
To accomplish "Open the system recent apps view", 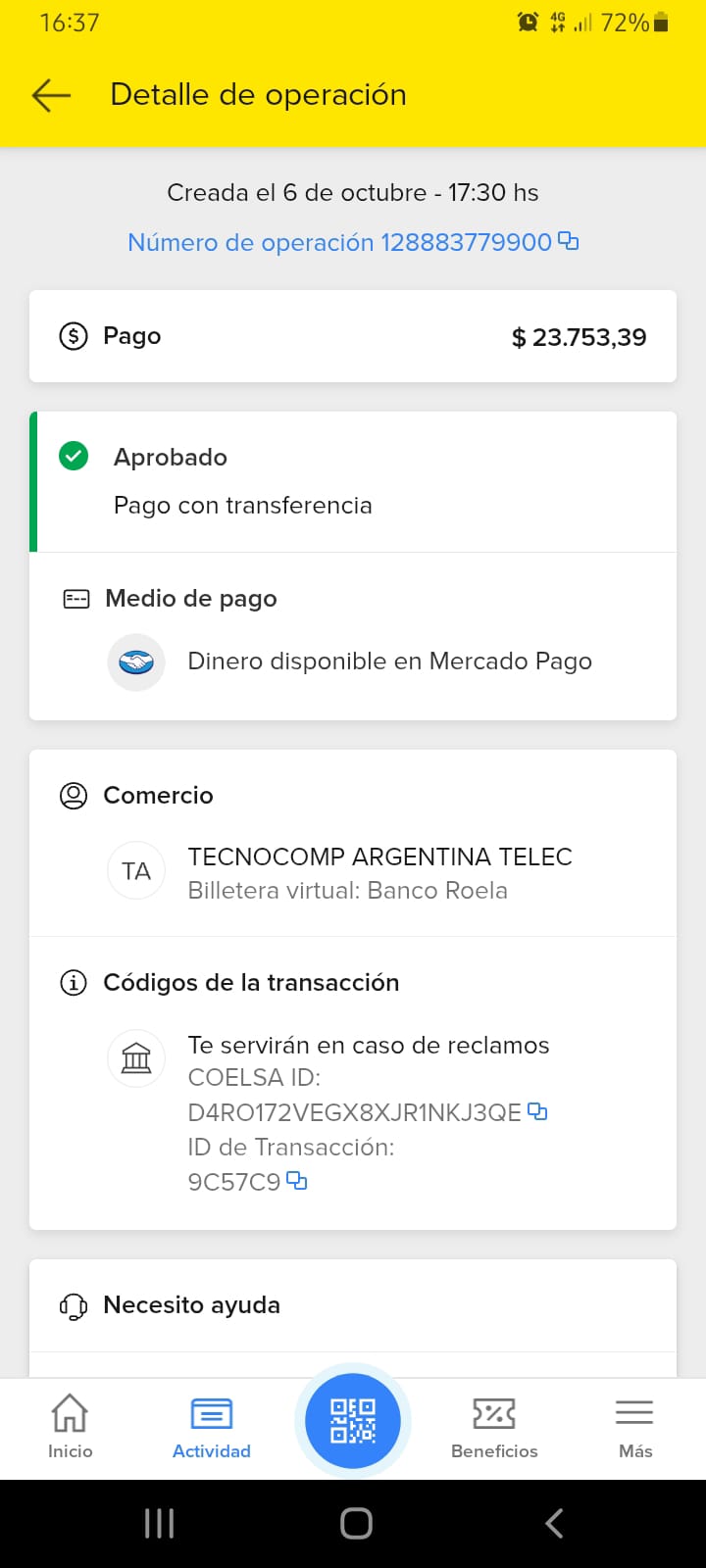I will (159, 1523).
